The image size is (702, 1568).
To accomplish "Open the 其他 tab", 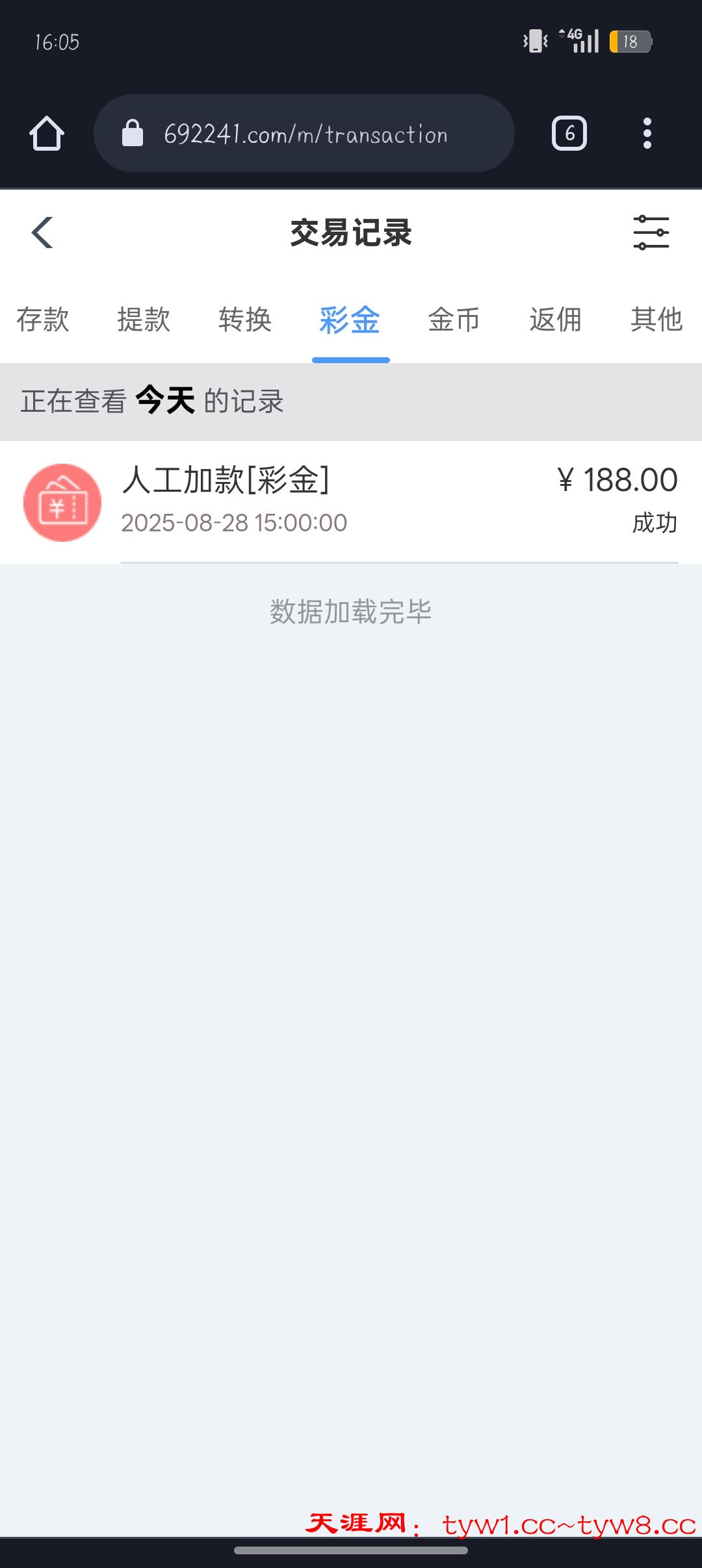I will pos(656,320).
